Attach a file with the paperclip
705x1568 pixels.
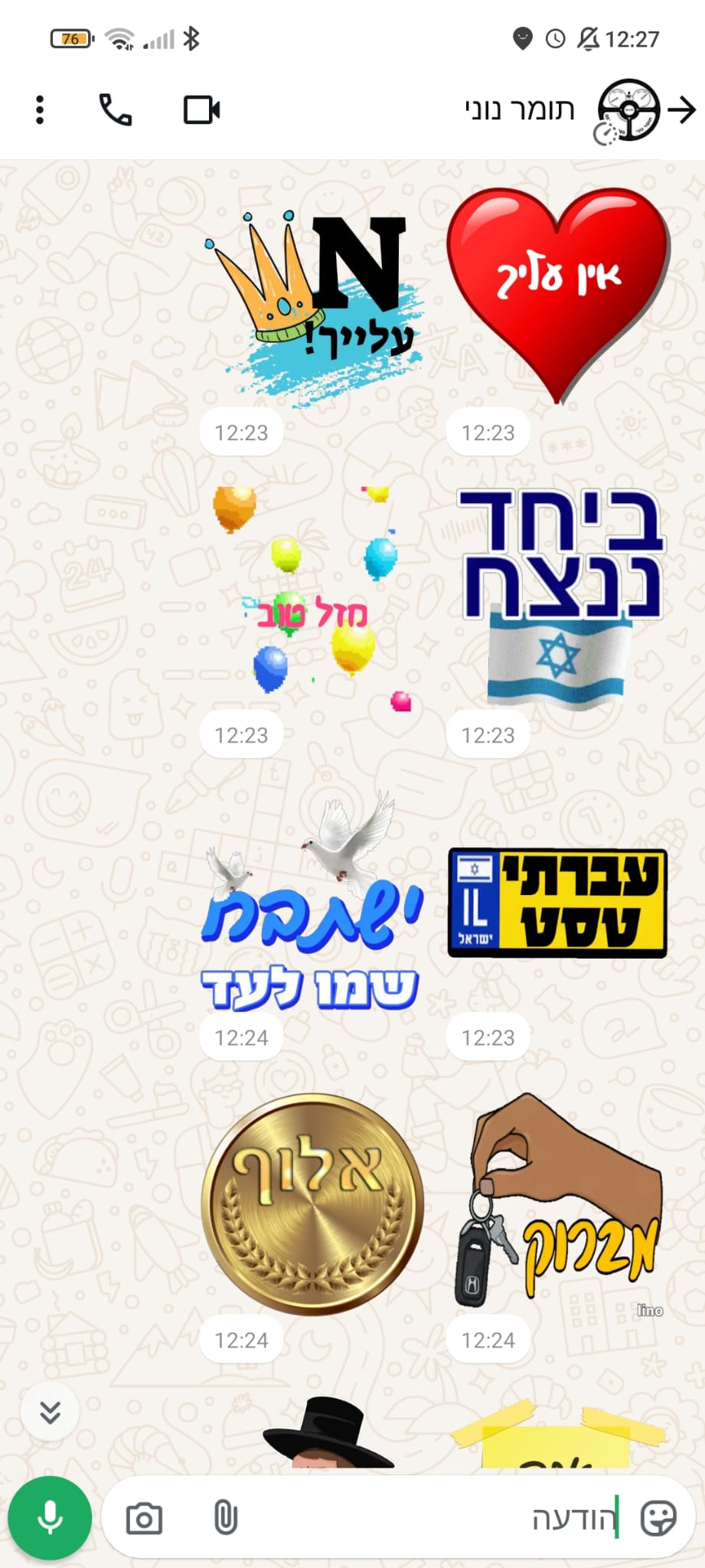point(225,1517)
